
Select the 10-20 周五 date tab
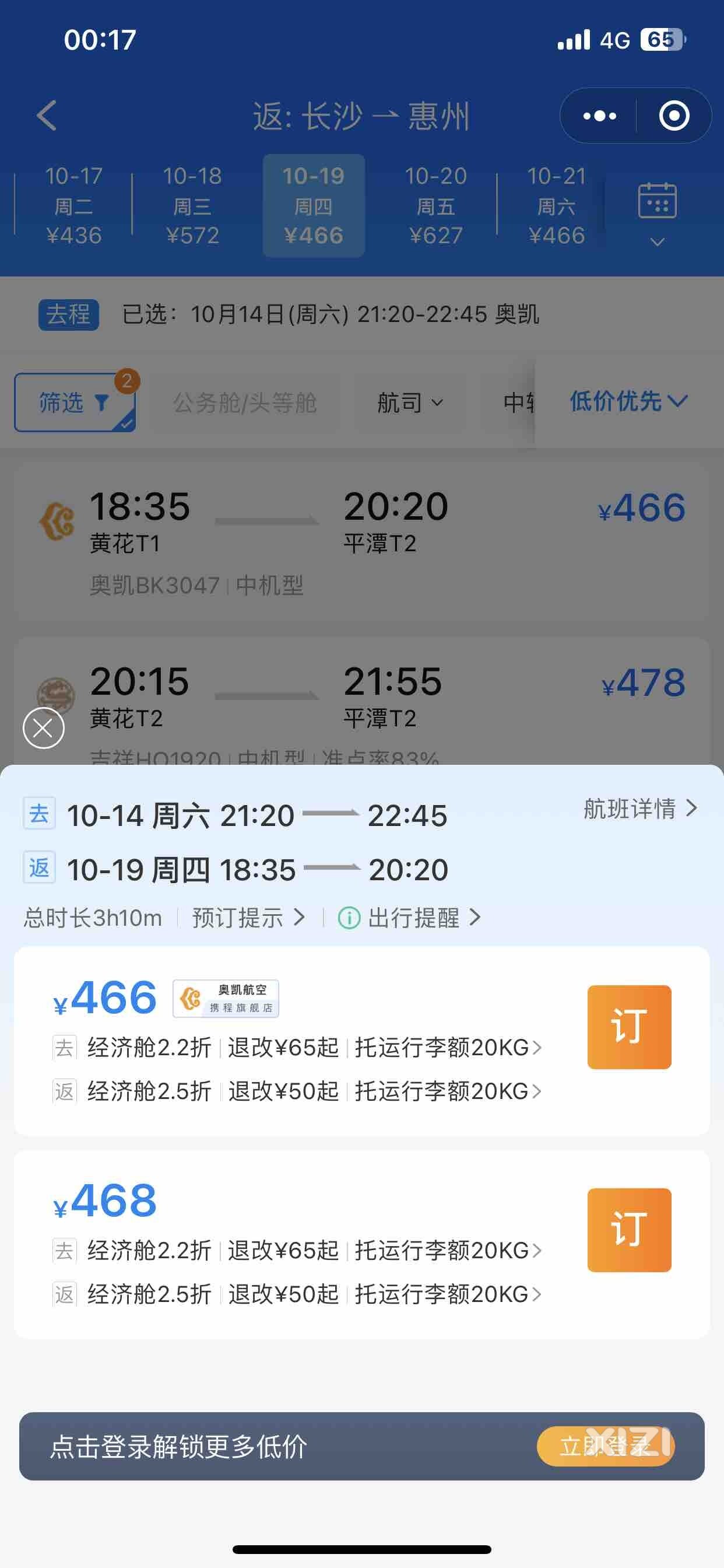435,205
